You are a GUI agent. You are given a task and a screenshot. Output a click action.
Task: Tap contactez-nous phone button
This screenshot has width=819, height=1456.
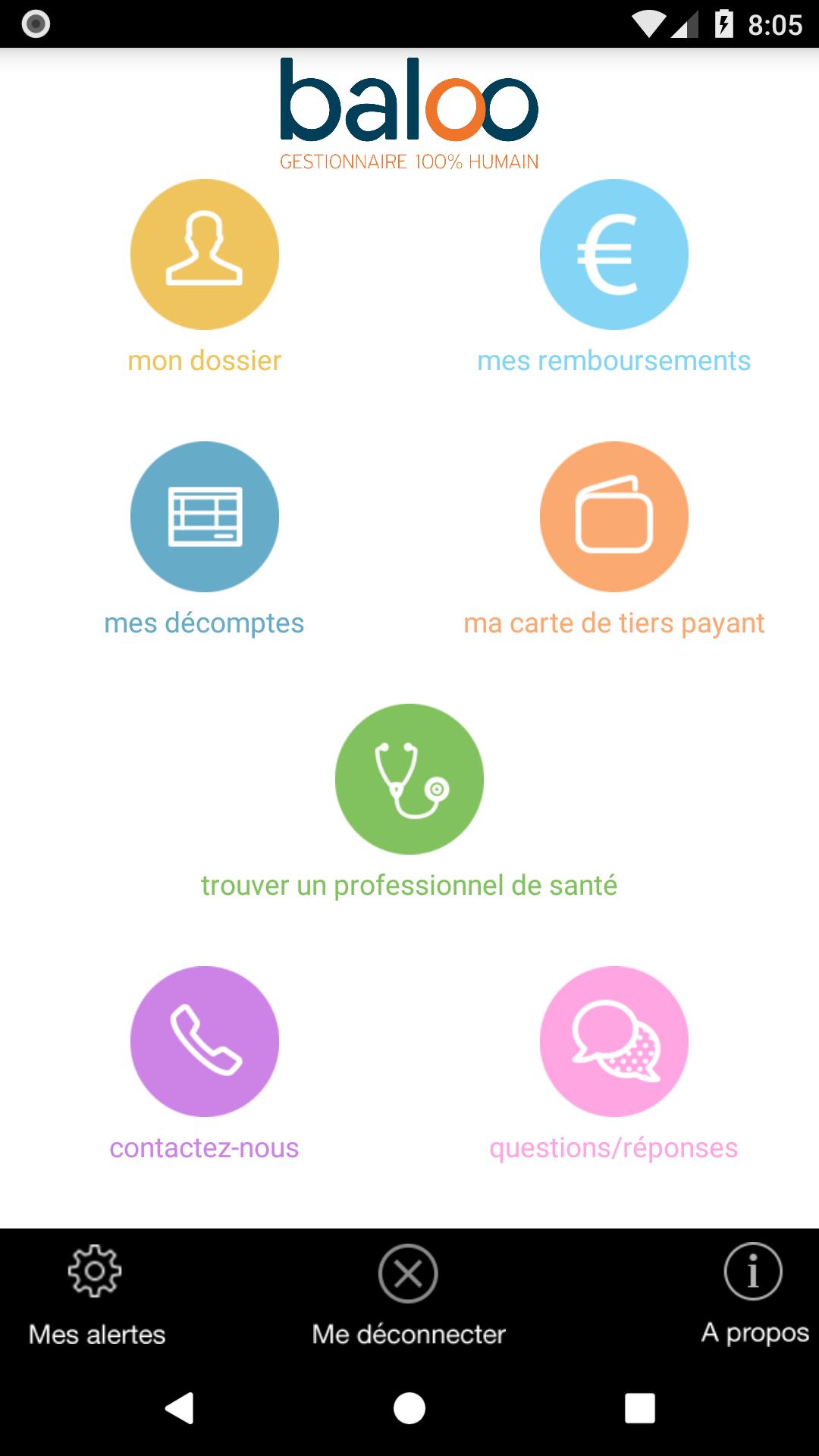(x=205, y=1042)
